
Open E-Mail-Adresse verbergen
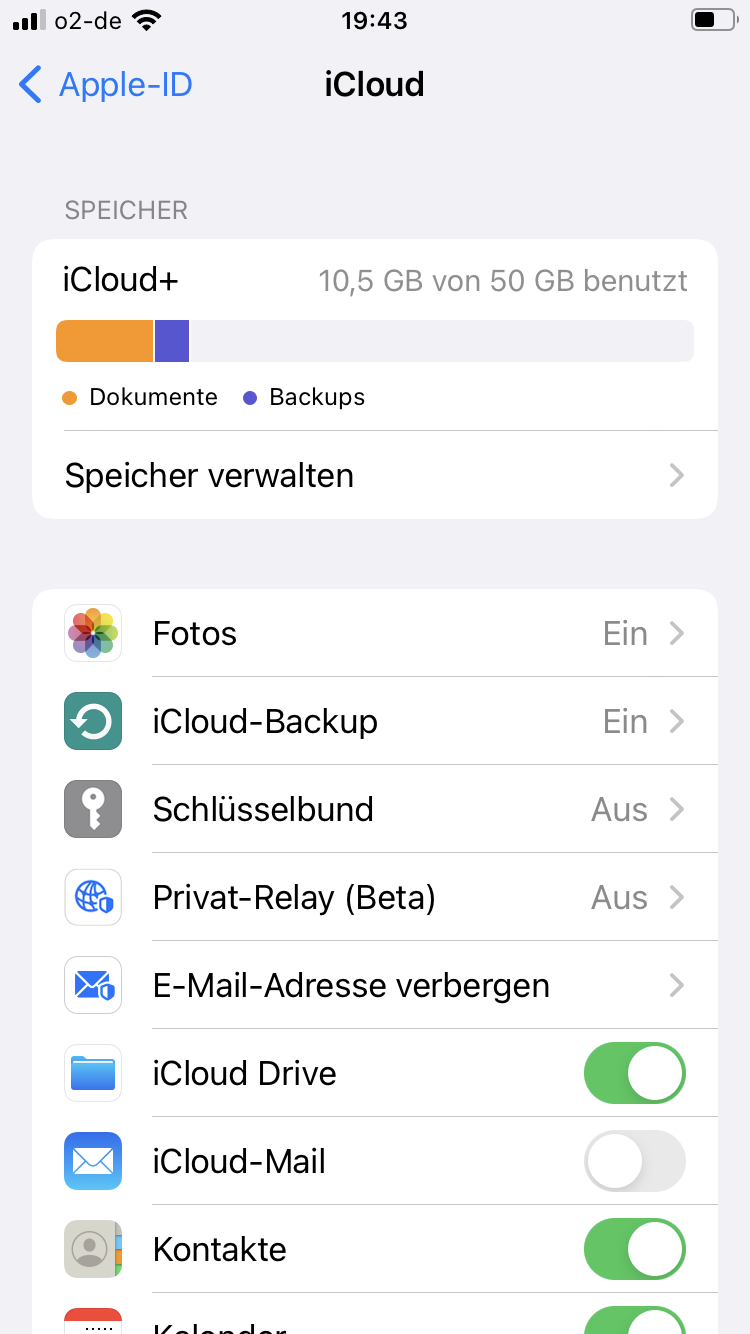(375, 985)
